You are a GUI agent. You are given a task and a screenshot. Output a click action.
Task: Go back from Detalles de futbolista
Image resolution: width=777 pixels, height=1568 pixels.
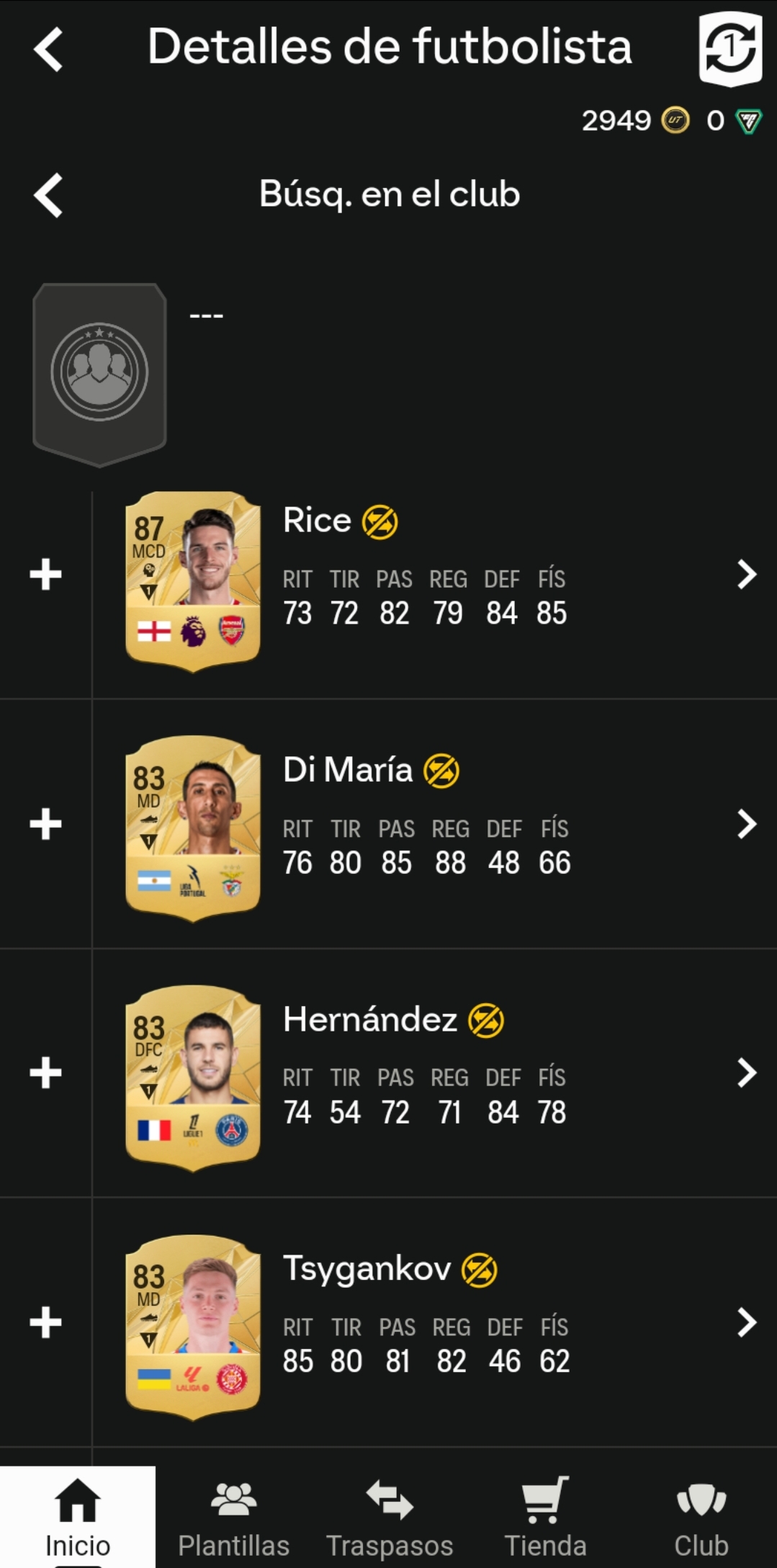pyautogui.click(x=48, y=49)
